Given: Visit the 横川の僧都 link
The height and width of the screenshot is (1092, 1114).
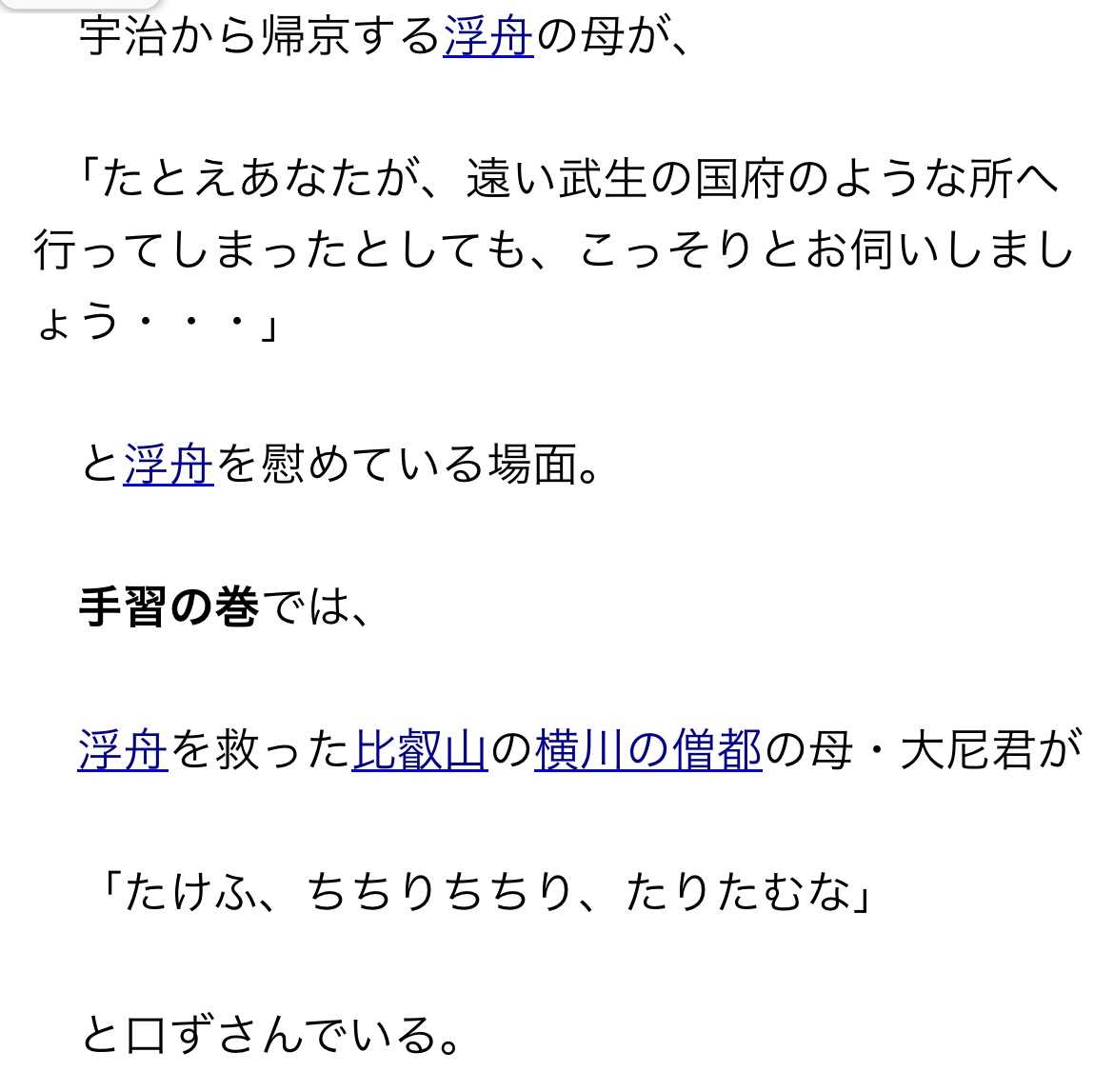Looking at the screenshot, I should coord(648,750).
